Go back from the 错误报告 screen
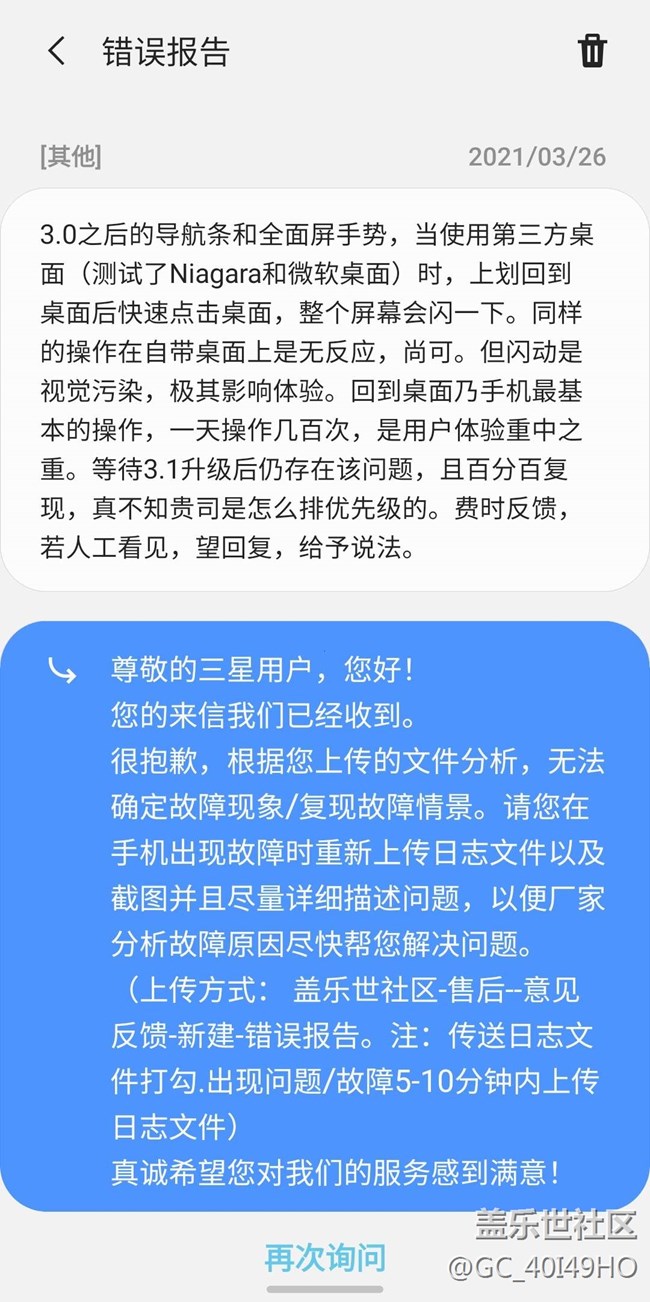Image resolution: width=650 pixels, height=1302 pixels. pos(57,52)
